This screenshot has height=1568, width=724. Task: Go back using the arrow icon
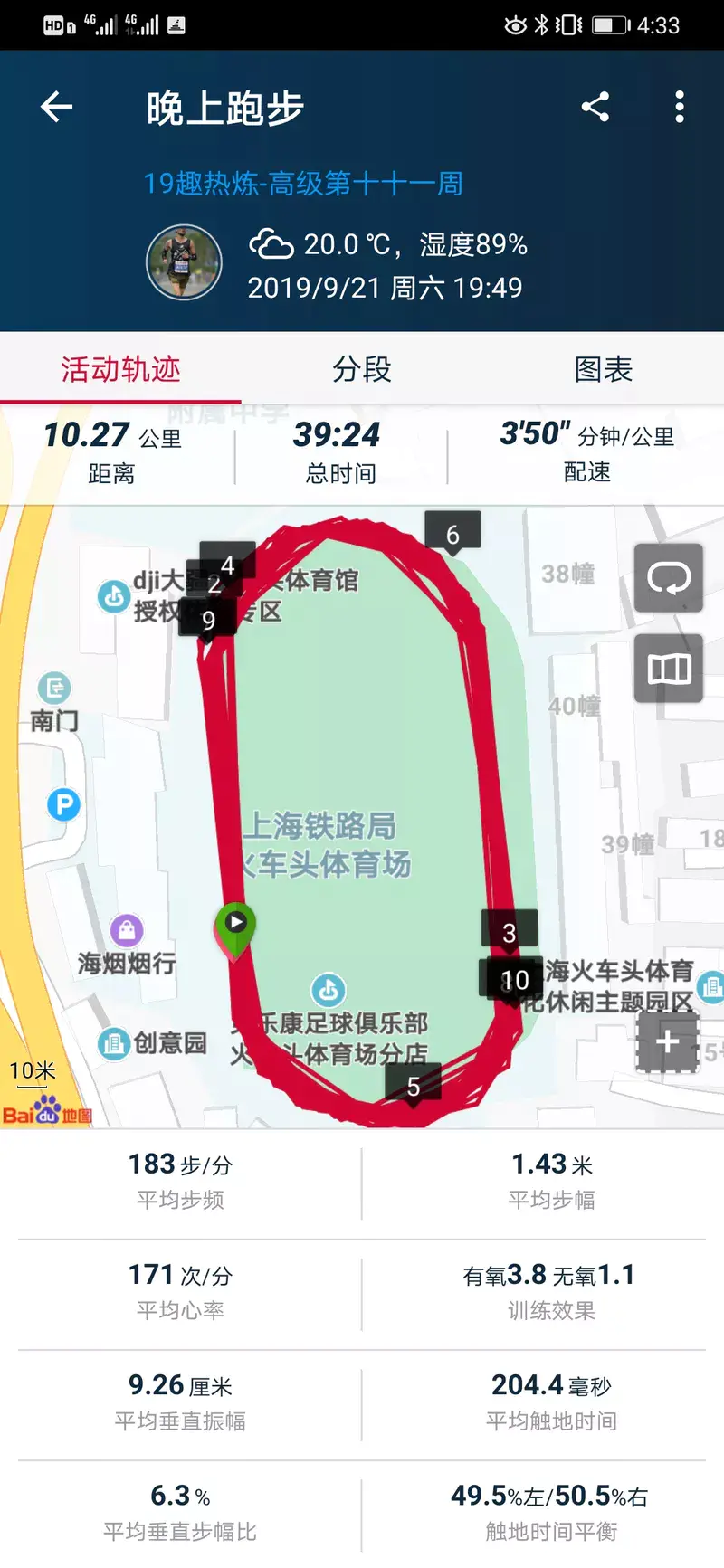click(x=56, y=107)
